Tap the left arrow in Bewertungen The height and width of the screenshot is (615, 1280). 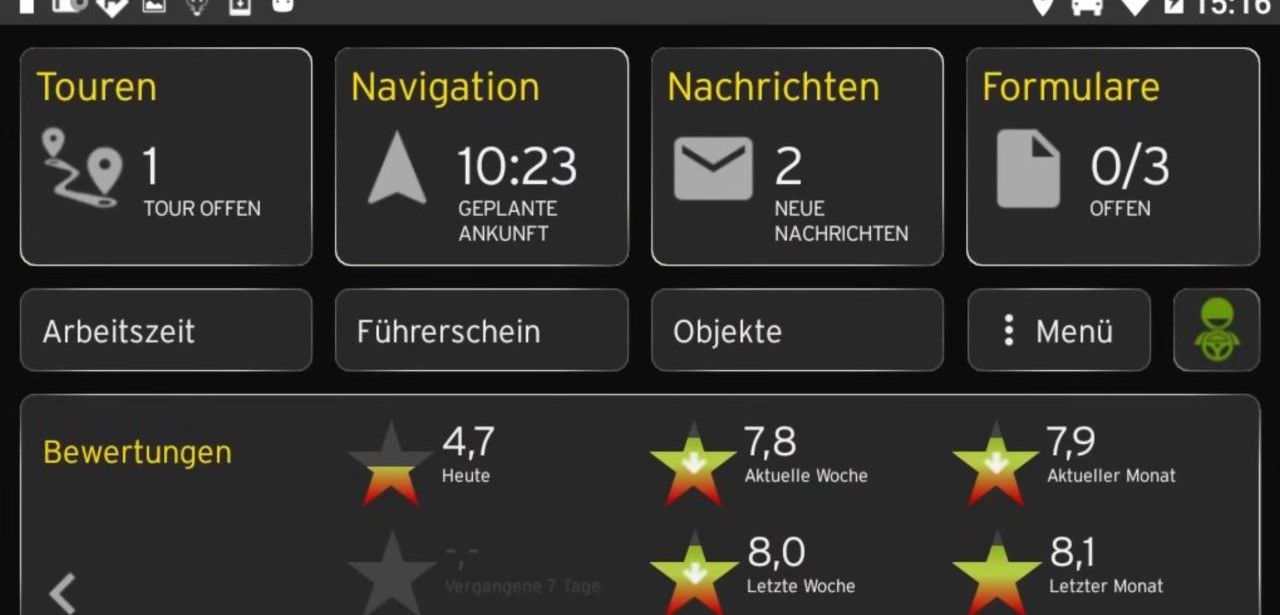[62, 593]
